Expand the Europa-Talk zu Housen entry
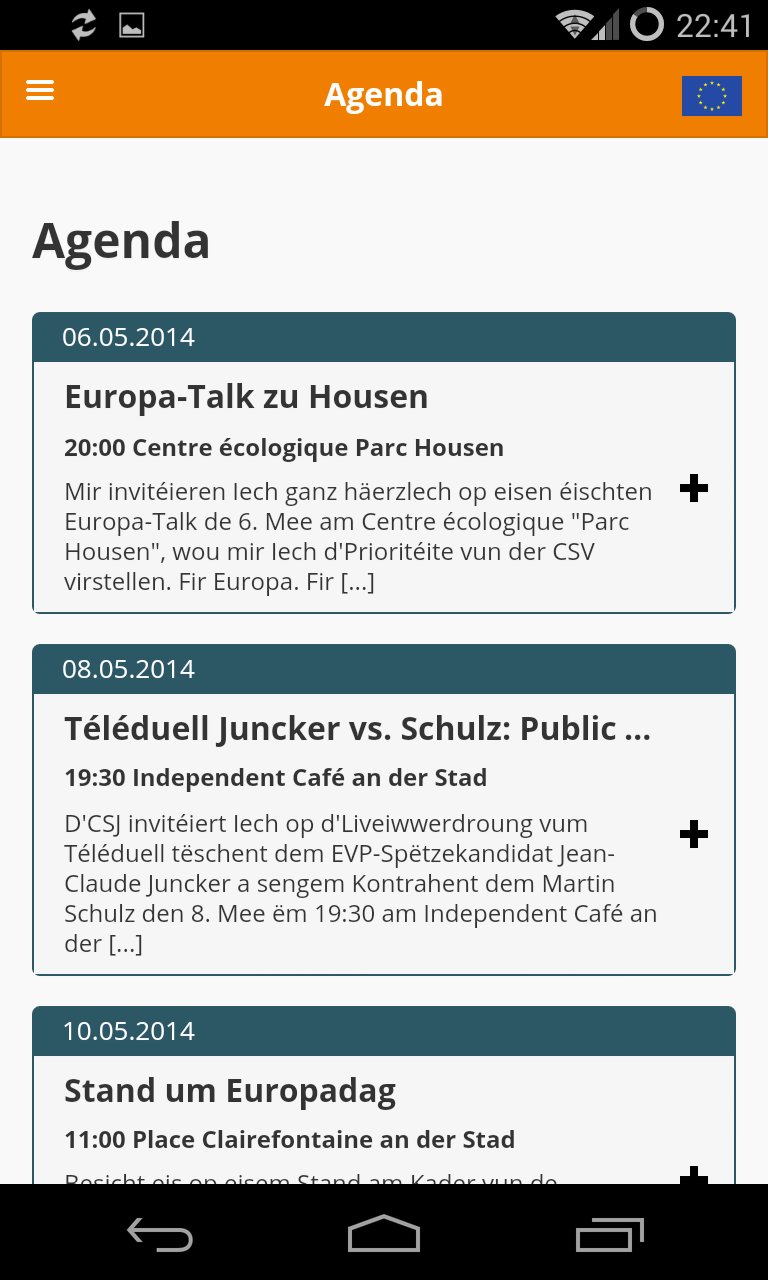768x1280 pixels. click(694, 488)
